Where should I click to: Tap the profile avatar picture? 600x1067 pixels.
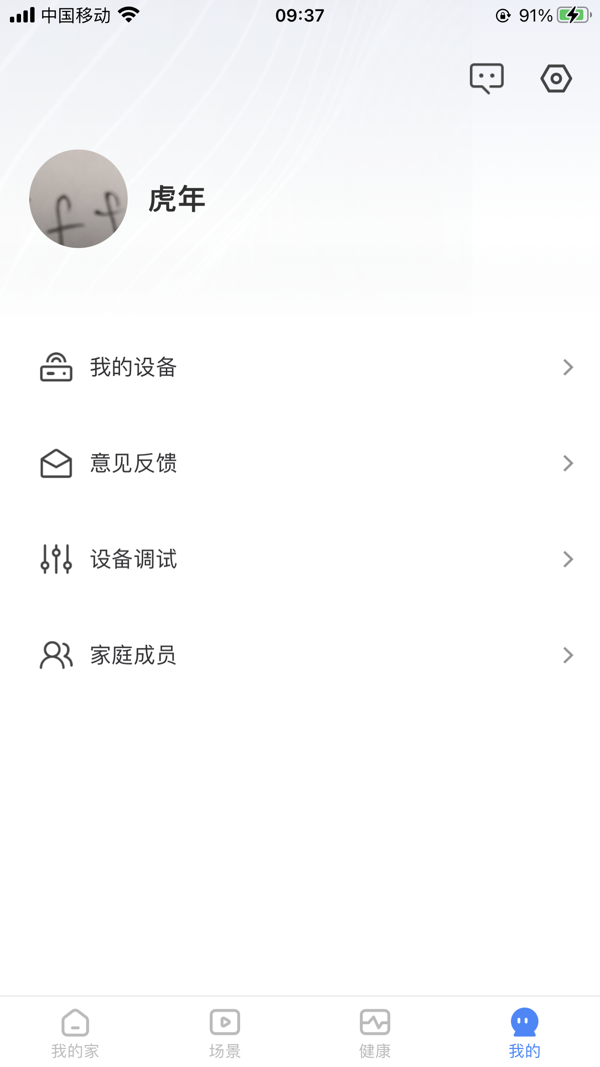click(79, 199)
